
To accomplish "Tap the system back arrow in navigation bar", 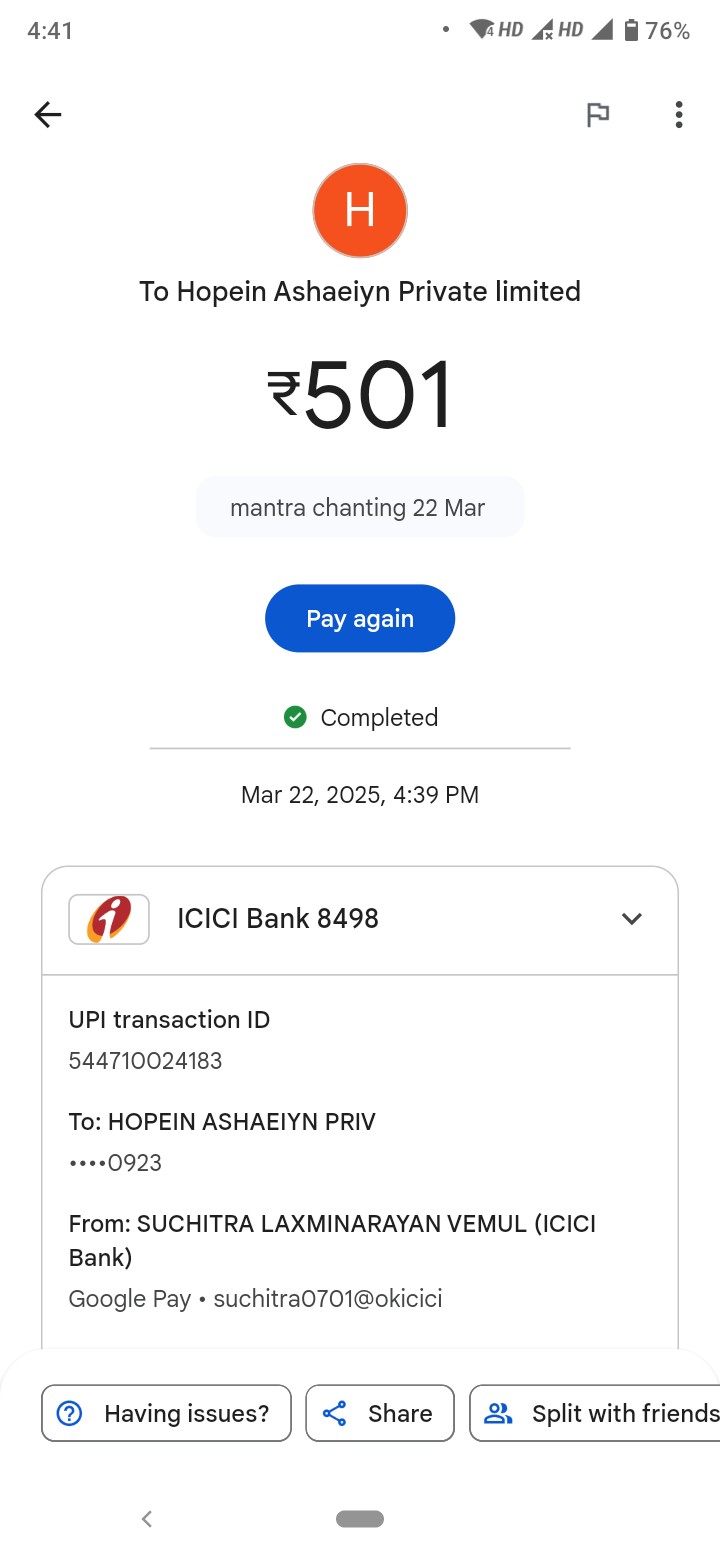I will point(147,1519).
